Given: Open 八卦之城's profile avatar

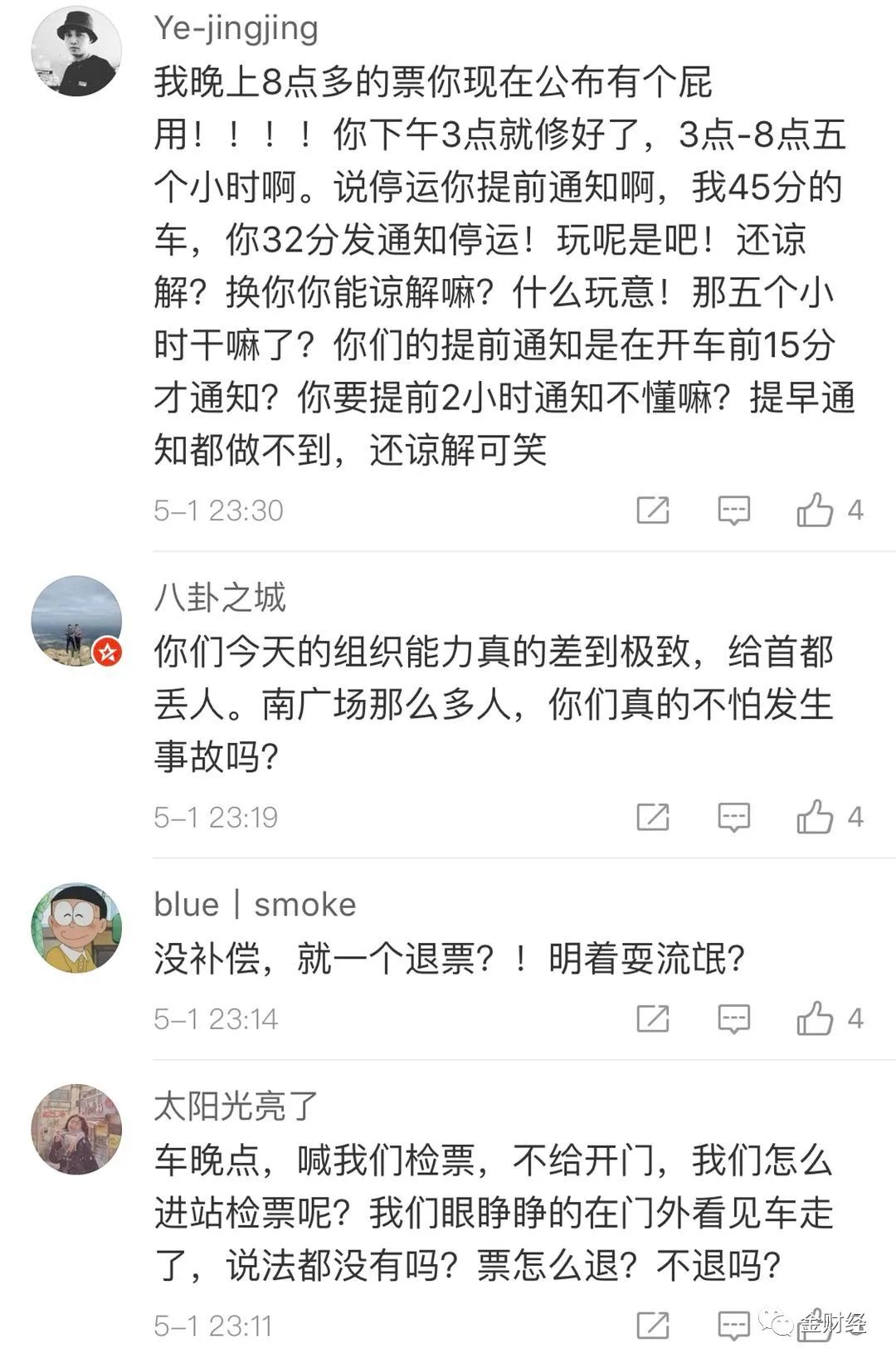Looking at the screenshot, I should [76, 620].
